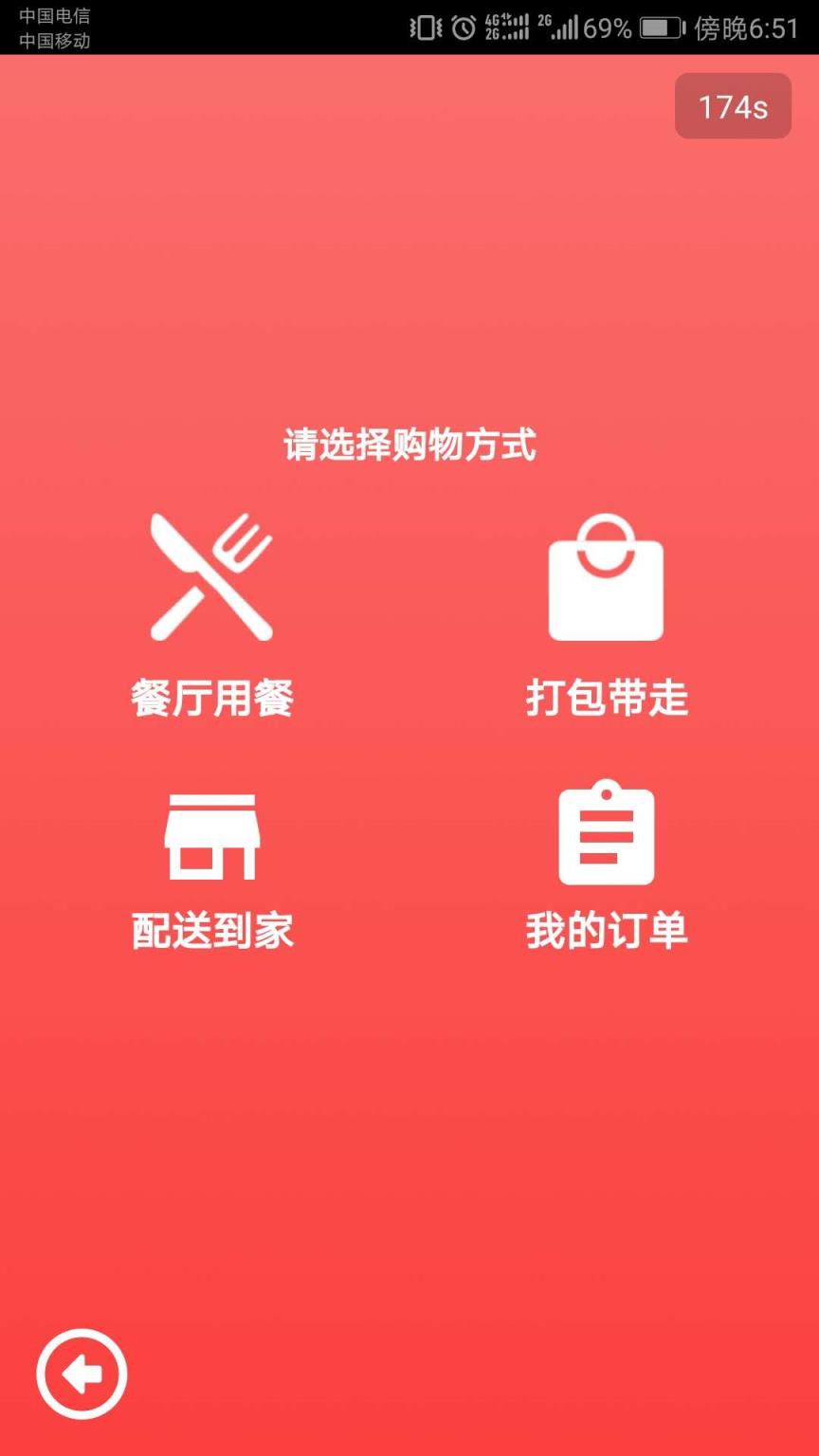Open the clipboard order list icon
Viewport: 819px width, 1456px height.
(x=606, y=834)
